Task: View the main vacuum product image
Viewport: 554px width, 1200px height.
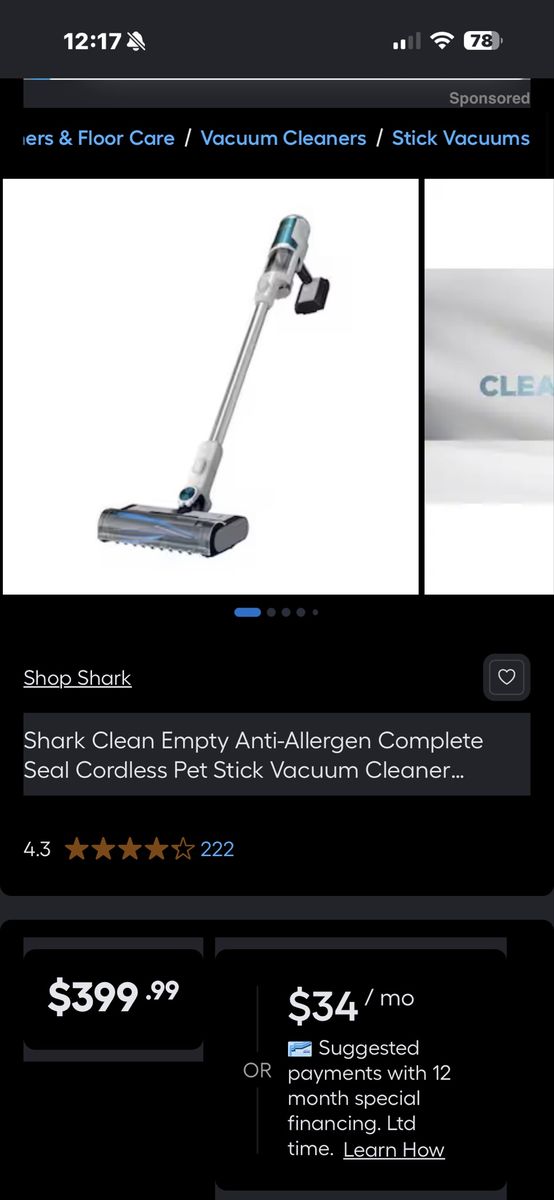Action: [210, 387]
